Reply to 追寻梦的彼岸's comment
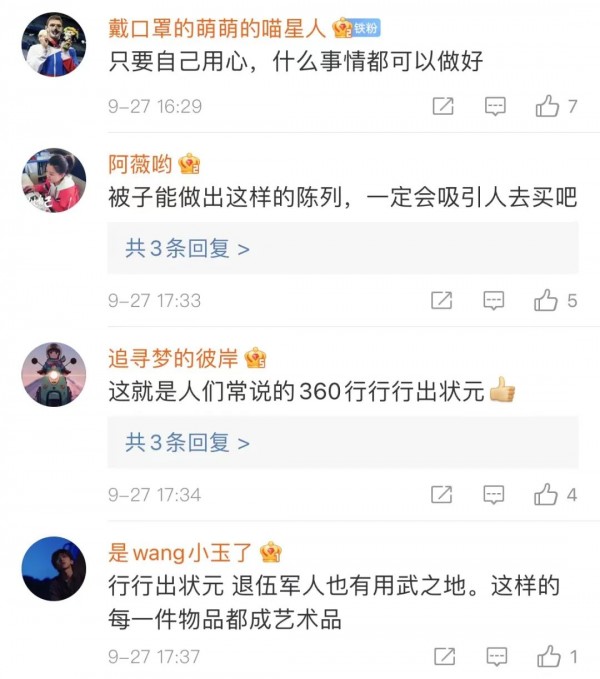 [495, 494]
